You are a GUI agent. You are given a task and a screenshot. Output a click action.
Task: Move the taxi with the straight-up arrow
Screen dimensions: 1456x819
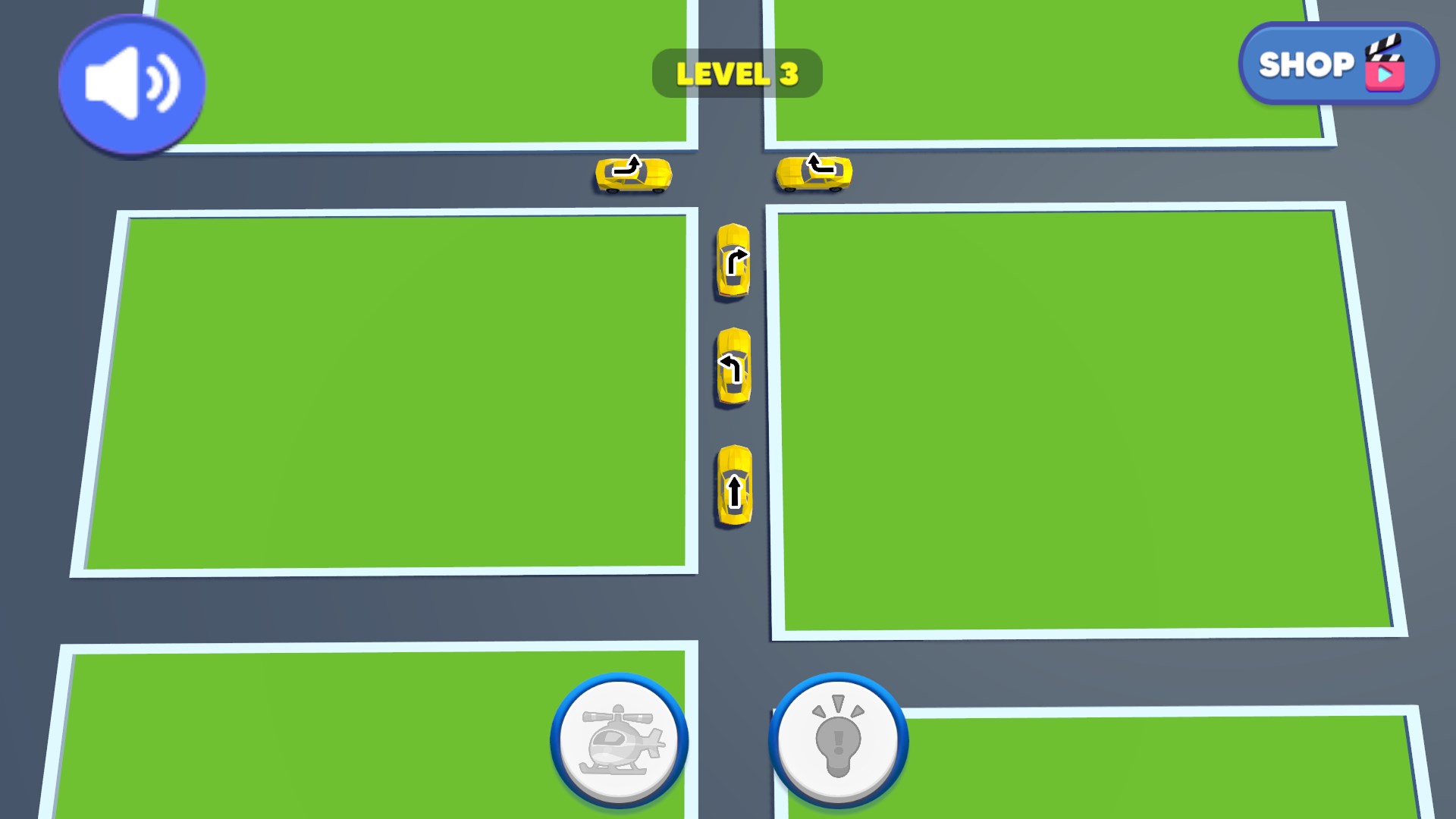pyautogui.click(x=734, y=486)
